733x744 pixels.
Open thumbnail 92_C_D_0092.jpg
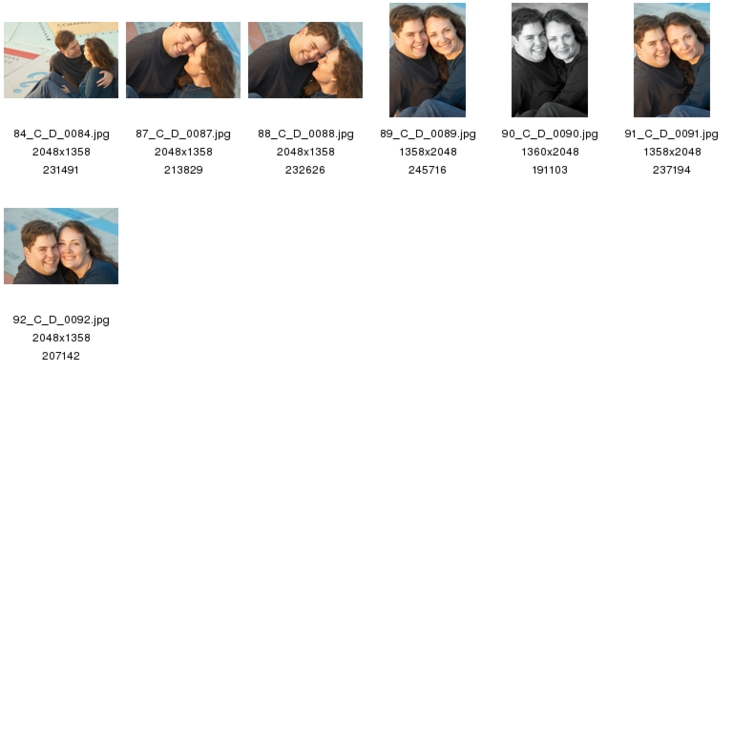(61, 246)
